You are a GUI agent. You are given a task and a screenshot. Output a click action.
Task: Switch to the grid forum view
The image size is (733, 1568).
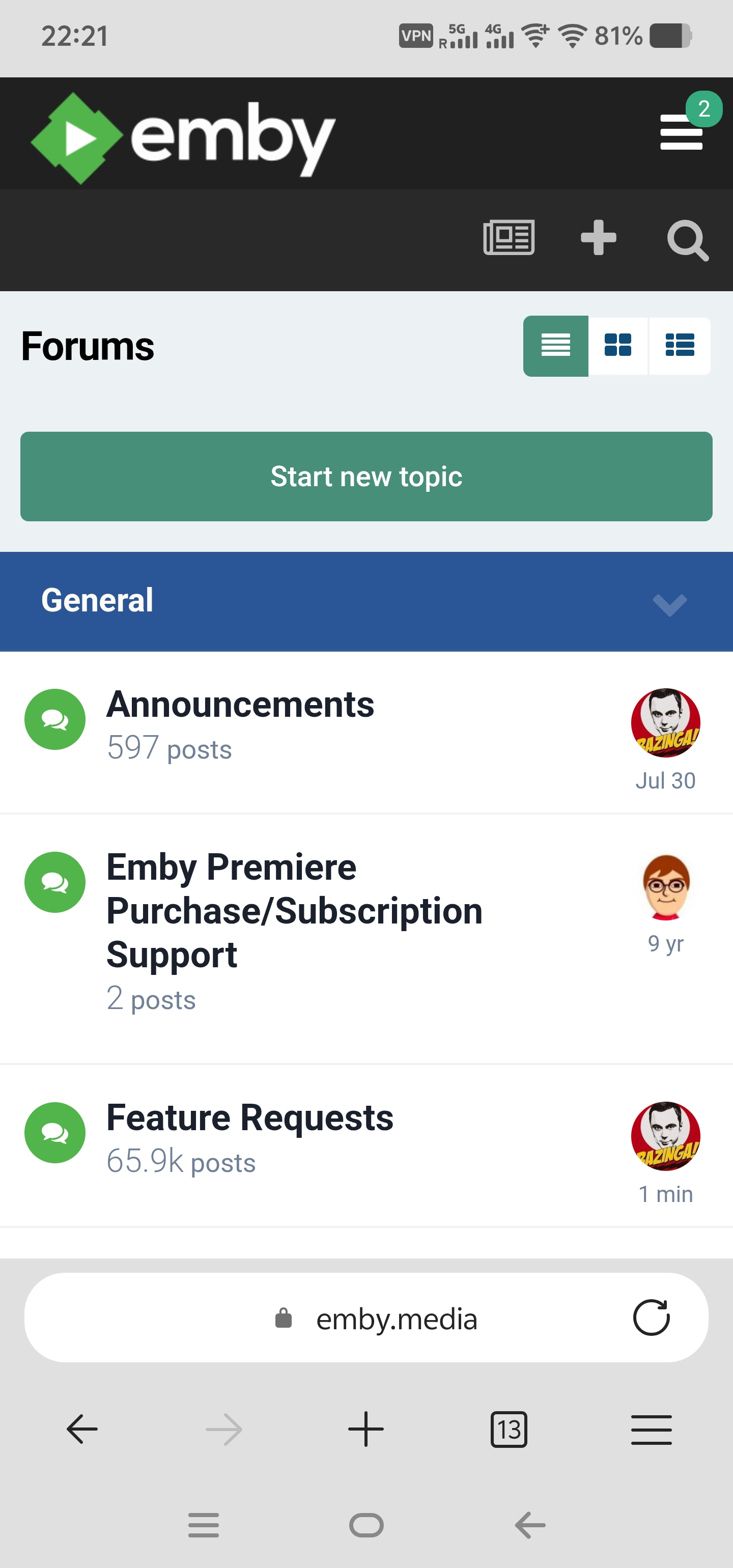617,345
